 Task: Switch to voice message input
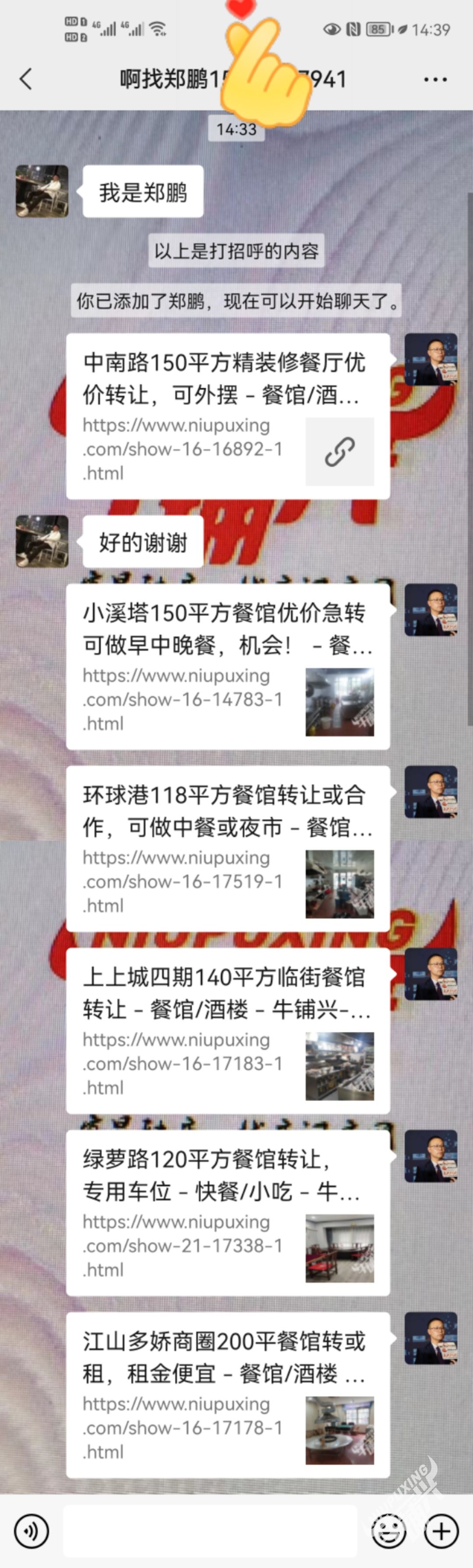31,1530
